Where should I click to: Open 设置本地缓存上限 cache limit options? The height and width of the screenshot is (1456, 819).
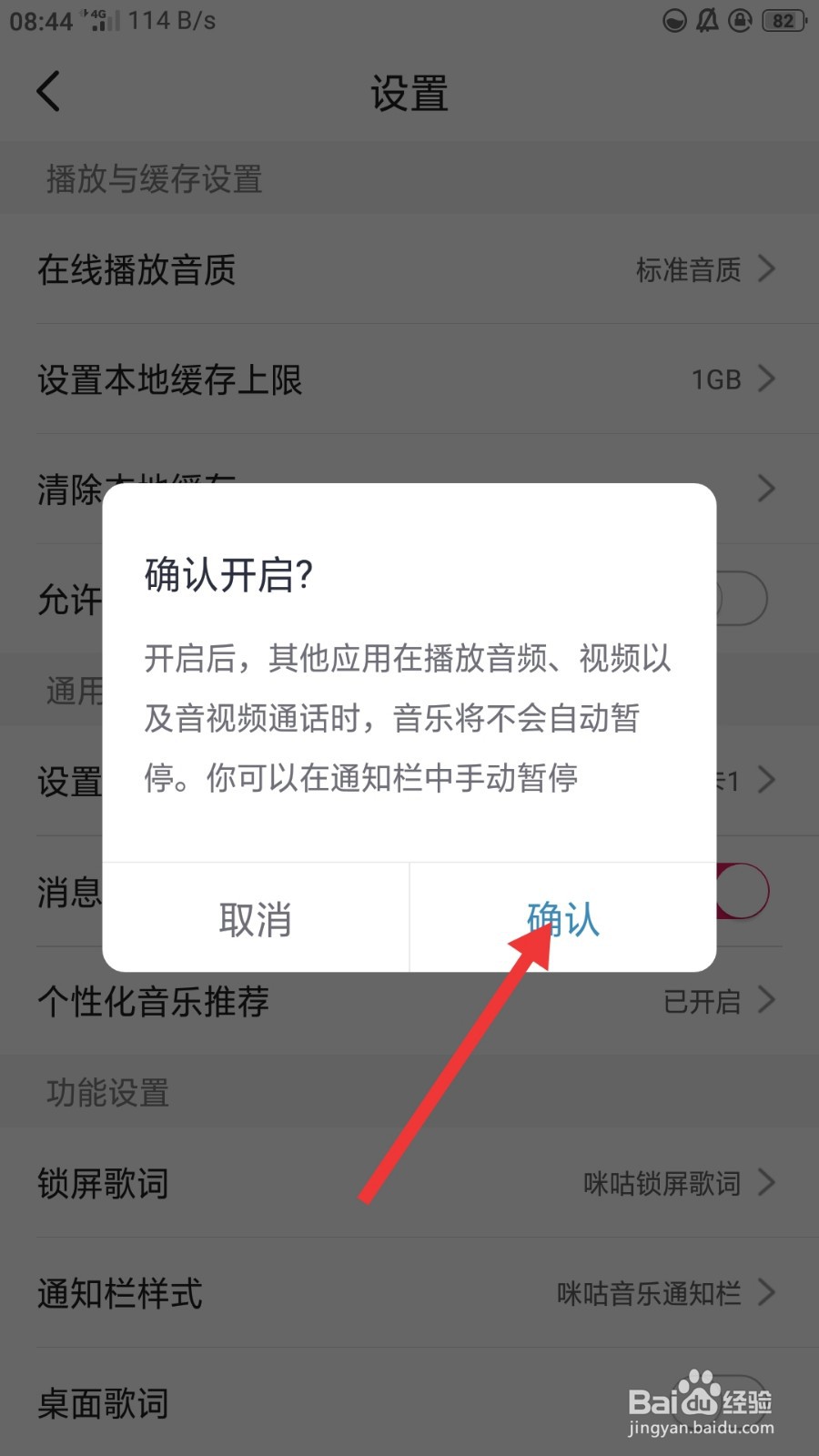click(x=409, y=379)
